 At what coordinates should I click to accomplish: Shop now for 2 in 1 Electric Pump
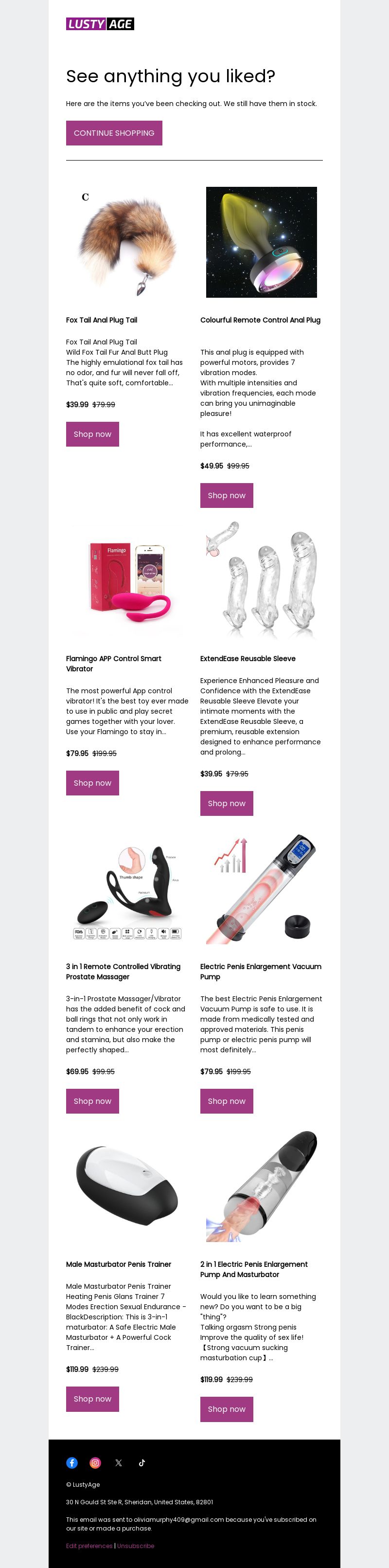click(227, 1409)
